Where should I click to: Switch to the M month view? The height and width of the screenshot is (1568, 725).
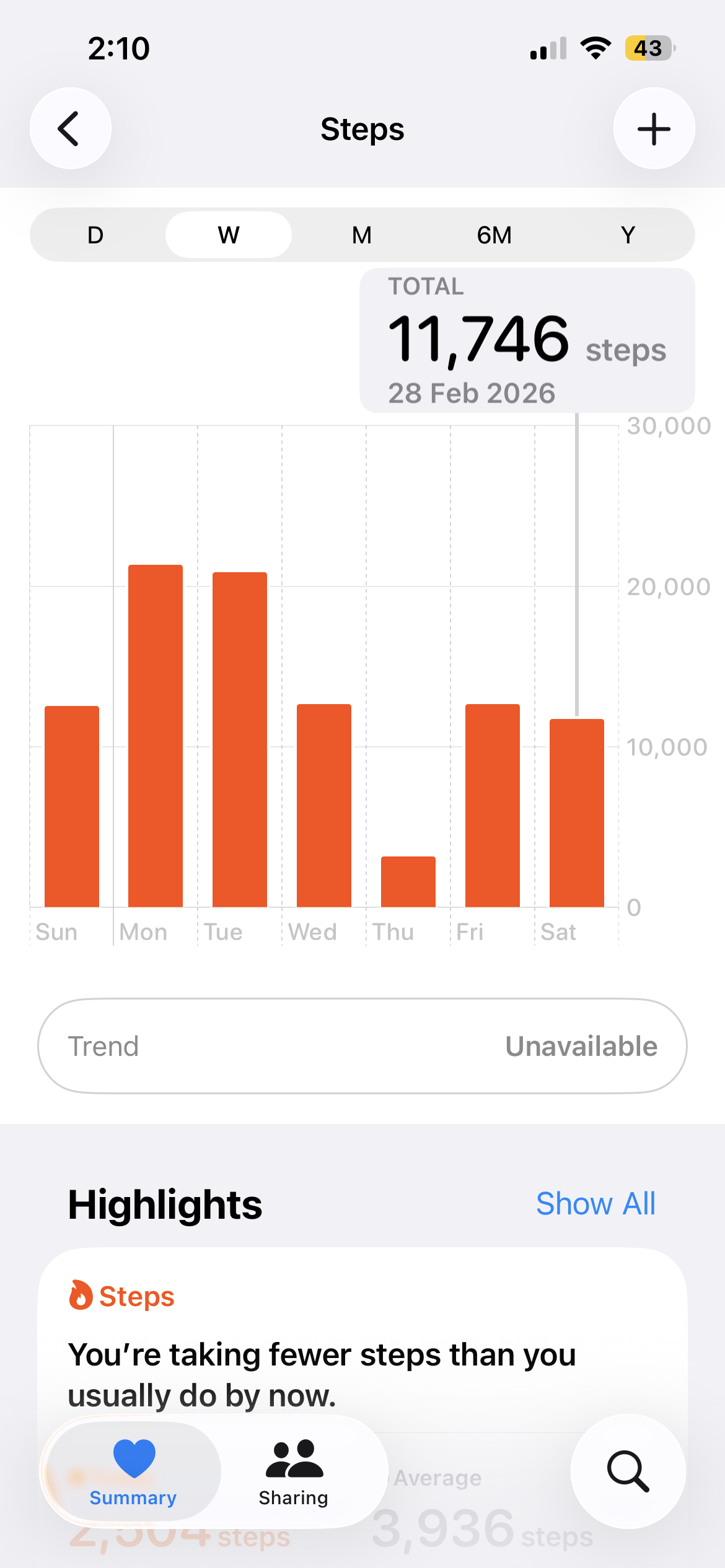coord(362,235)
